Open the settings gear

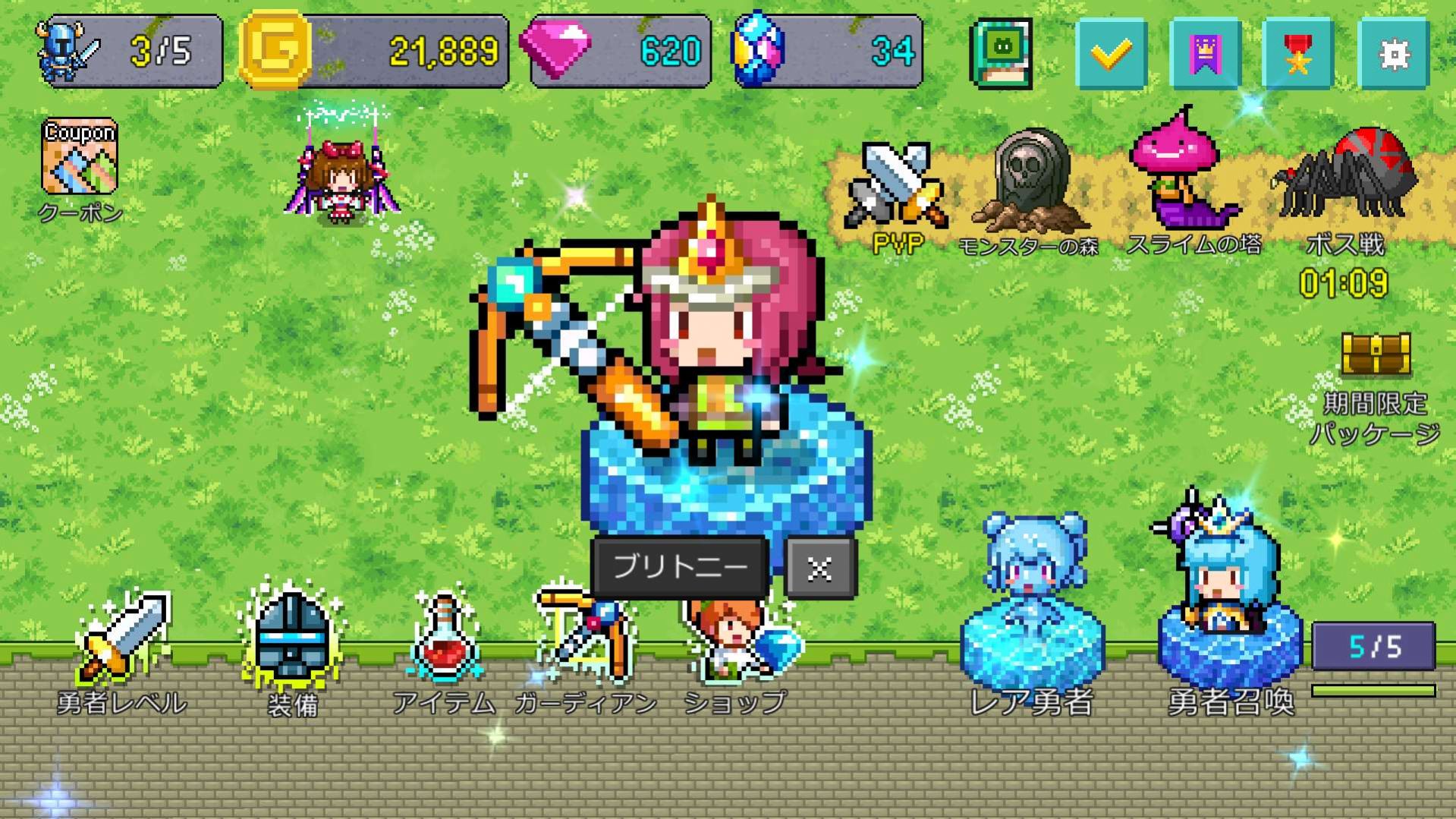[1394, 54]
